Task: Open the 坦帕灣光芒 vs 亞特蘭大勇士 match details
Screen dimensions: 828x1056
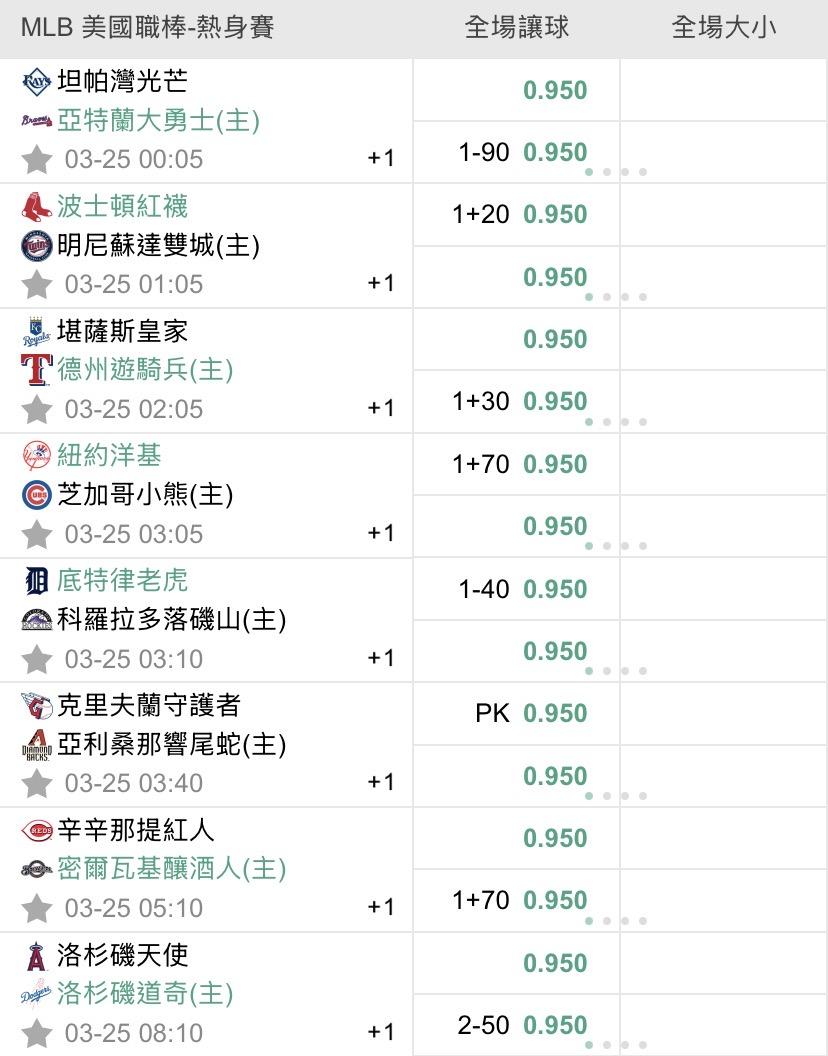Action: 205,121
